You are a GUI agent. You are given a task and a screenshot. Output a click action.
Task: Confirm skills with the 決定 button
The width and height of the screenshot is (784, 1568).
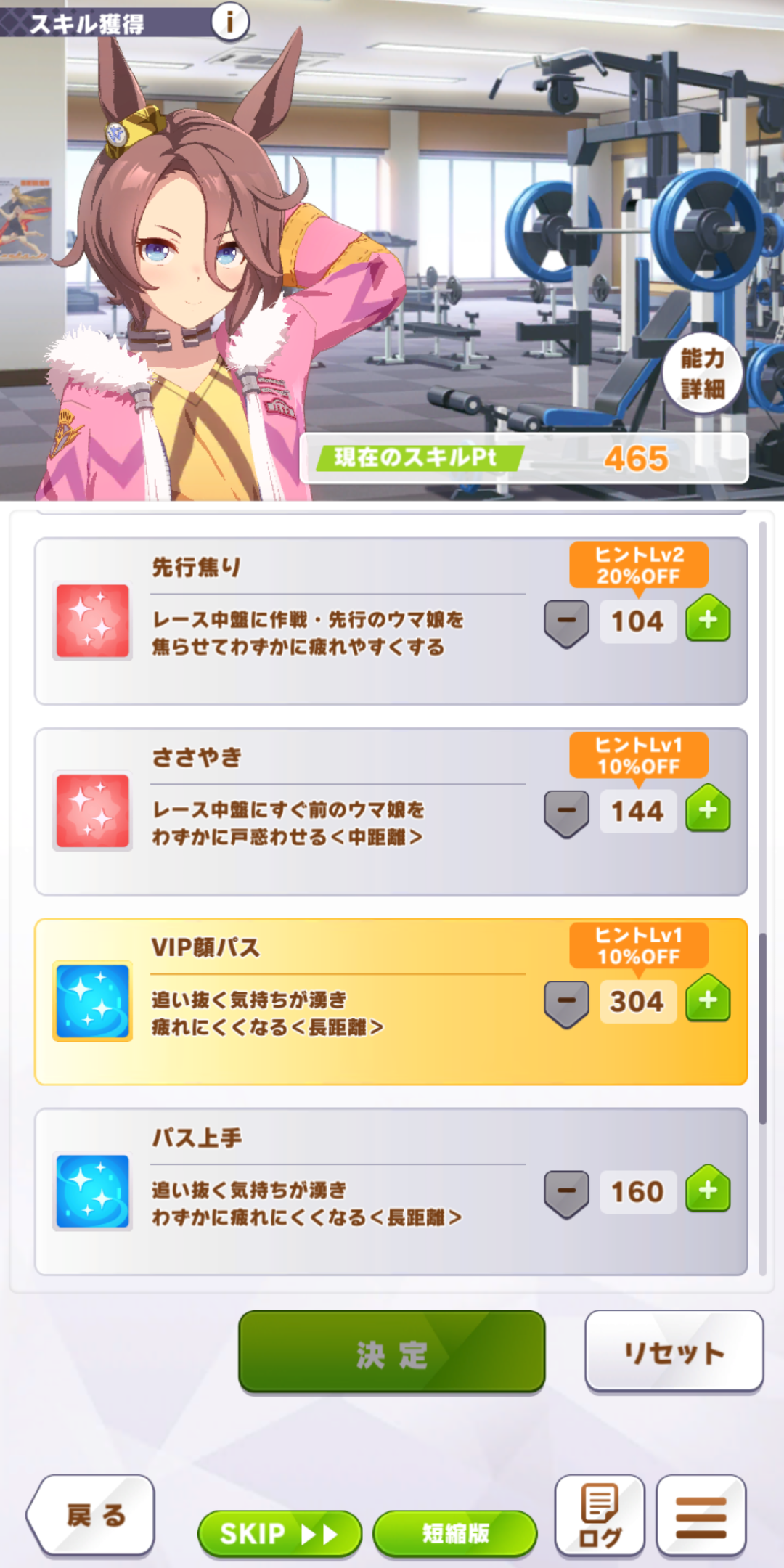coord(391,1352)
